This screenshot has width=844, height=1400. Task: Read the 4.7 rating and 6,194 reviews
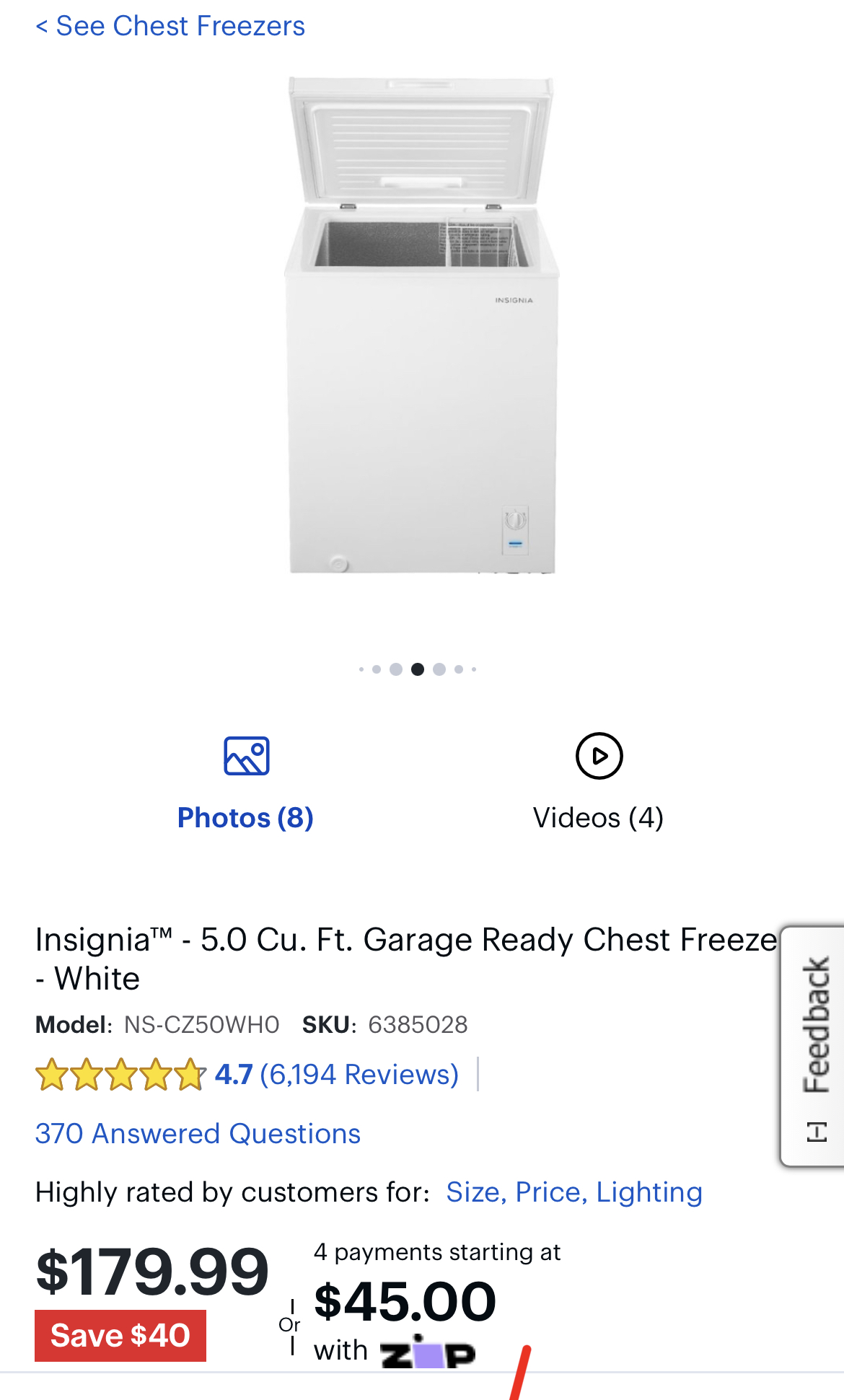[x=336, y=1075]
